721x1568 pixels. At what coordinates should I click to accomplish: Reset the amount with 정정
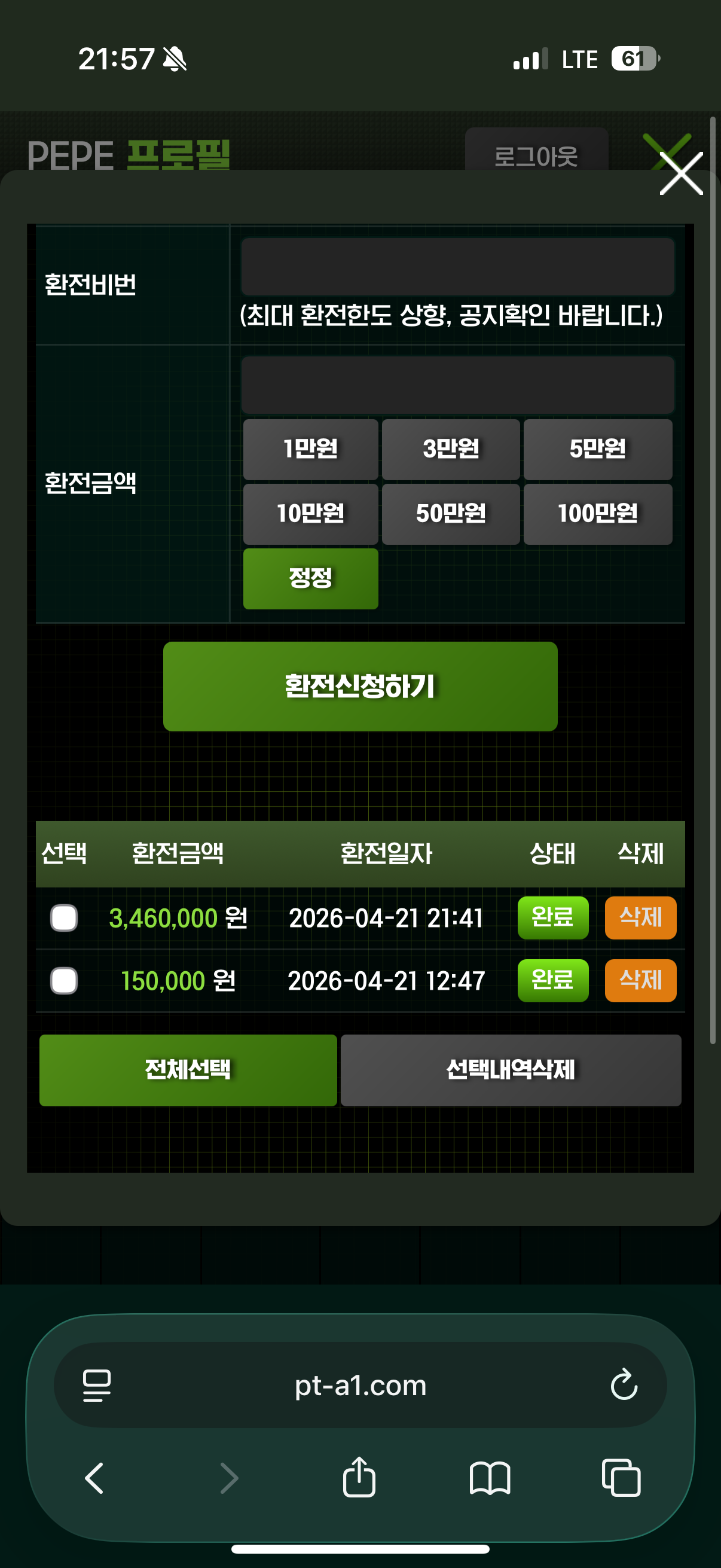coord(310,578)
